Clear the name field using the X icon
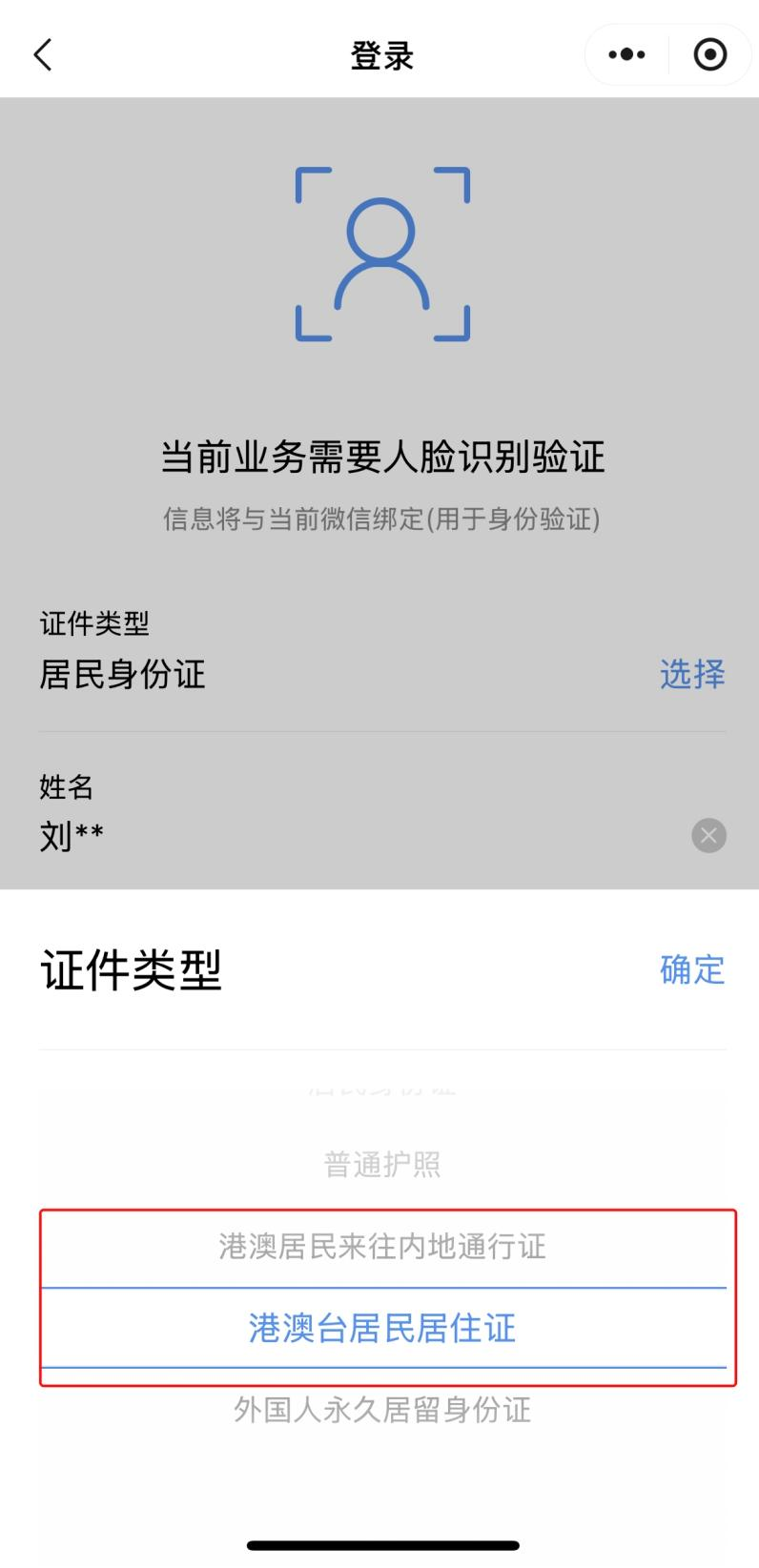This screenshot has width=759, height=1568. 708,836
